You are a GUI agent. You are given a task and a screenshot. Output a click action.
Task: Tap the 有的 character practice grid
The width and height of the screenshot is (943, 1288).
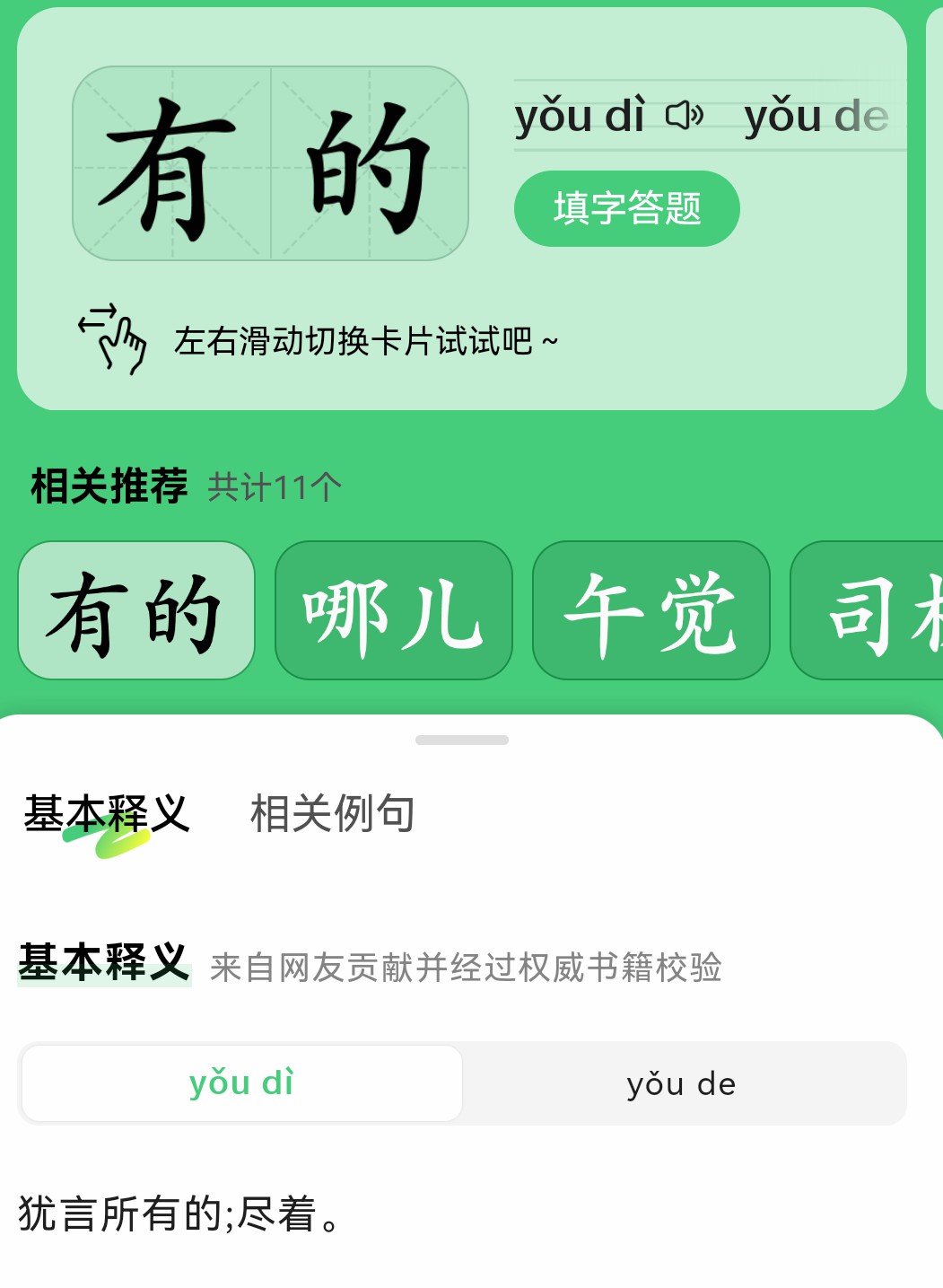pyautogui.click(x=270, y=163)
